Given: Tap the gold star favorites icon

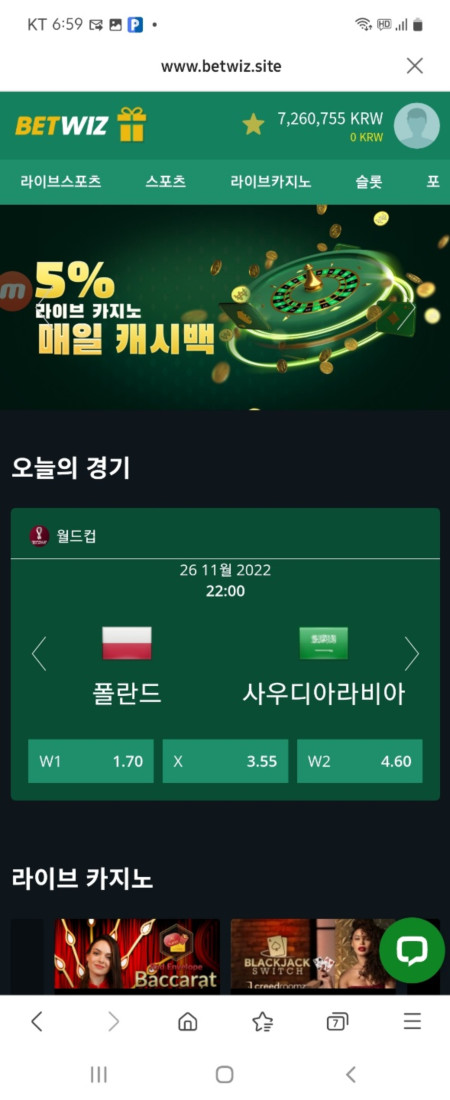Looking at the screenshot, I should 253,124.
